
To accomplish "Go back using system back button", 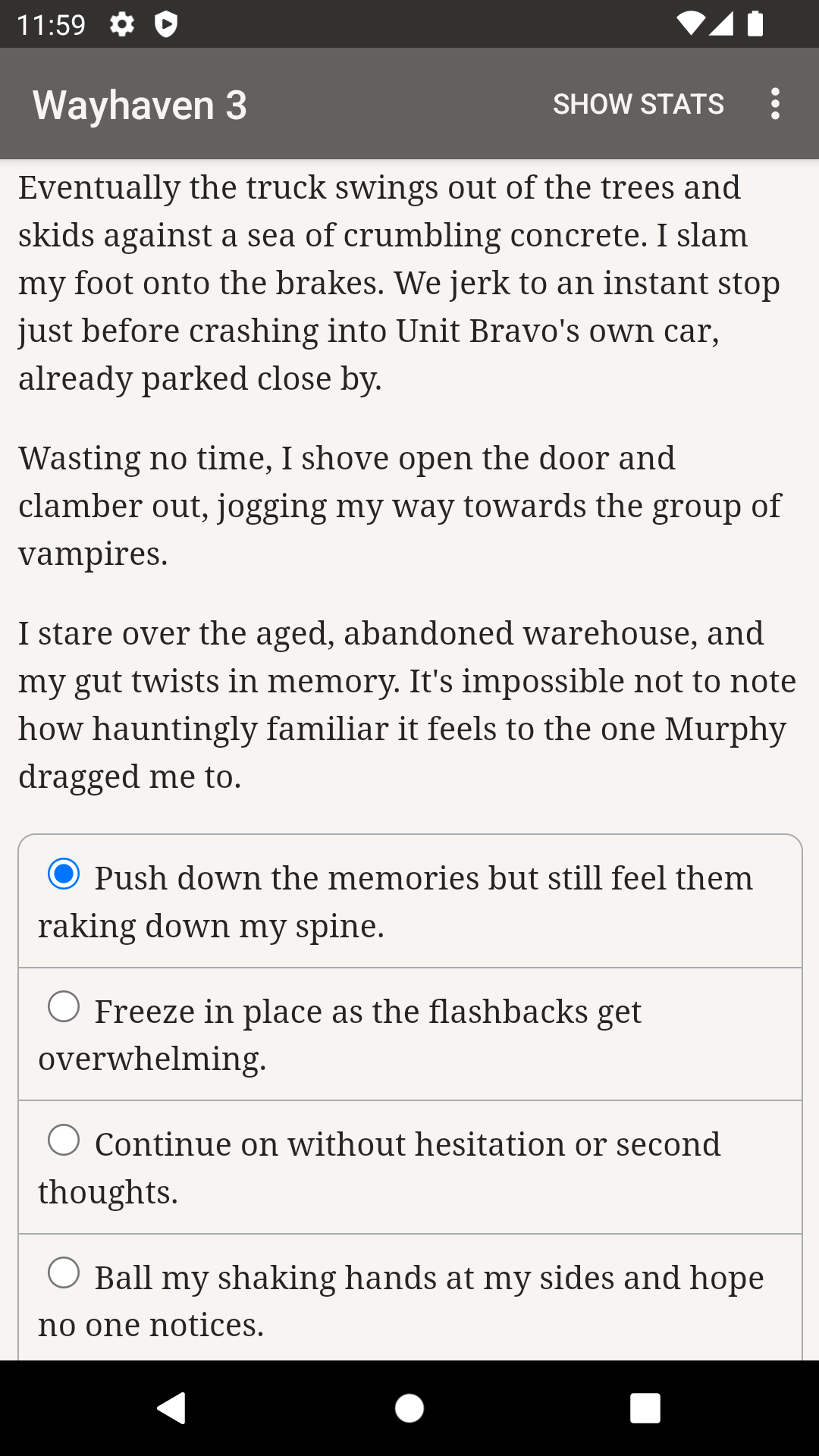I will (172, 1408).
